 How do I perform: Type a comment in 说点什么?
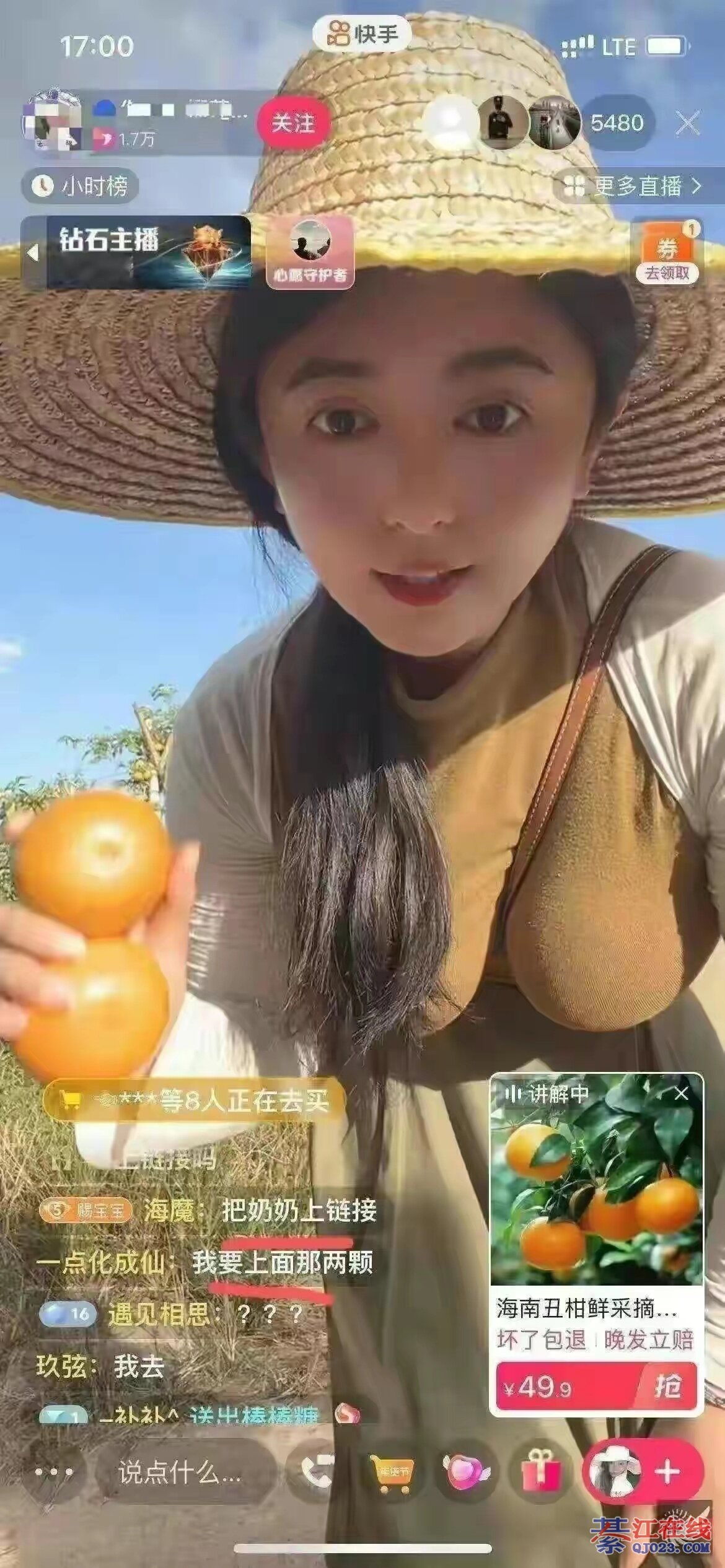click(x=180, y=1473)
